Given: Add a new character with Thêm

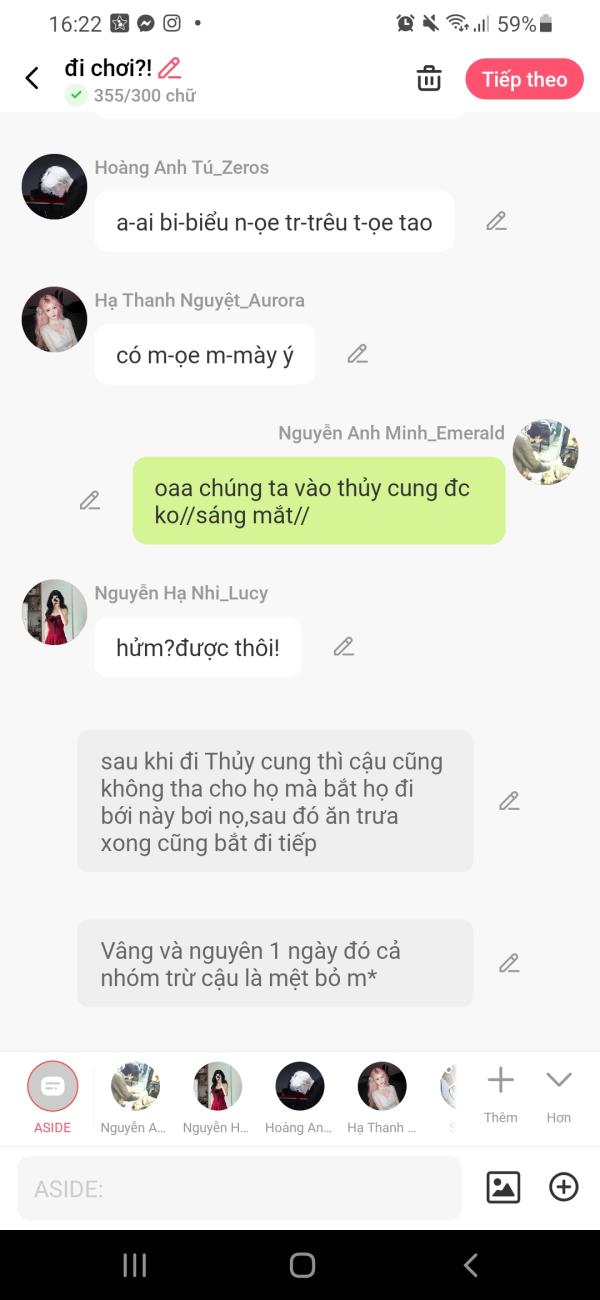Looking at the screenshot, I should [x=500, y=1092].
